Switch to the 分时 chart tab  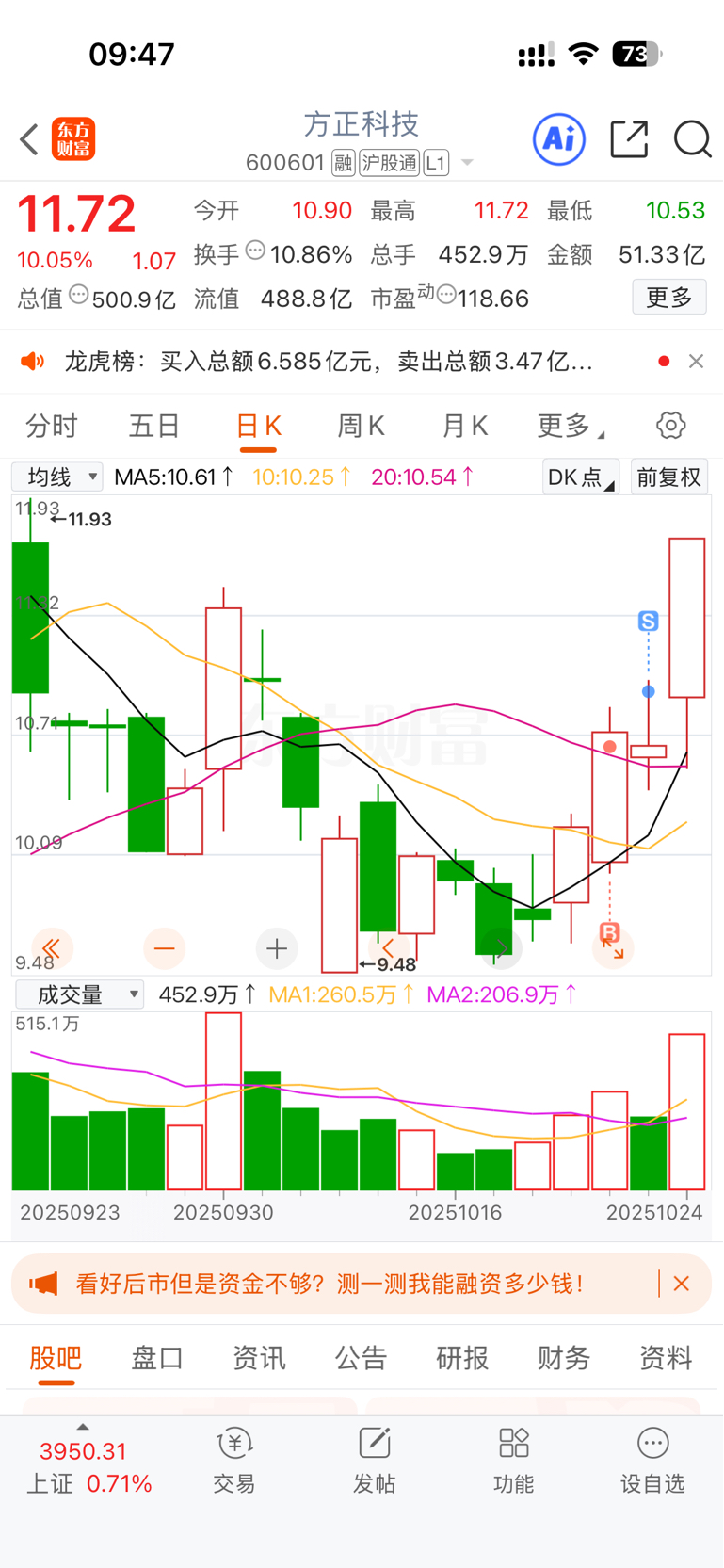(x=52, y=427)
